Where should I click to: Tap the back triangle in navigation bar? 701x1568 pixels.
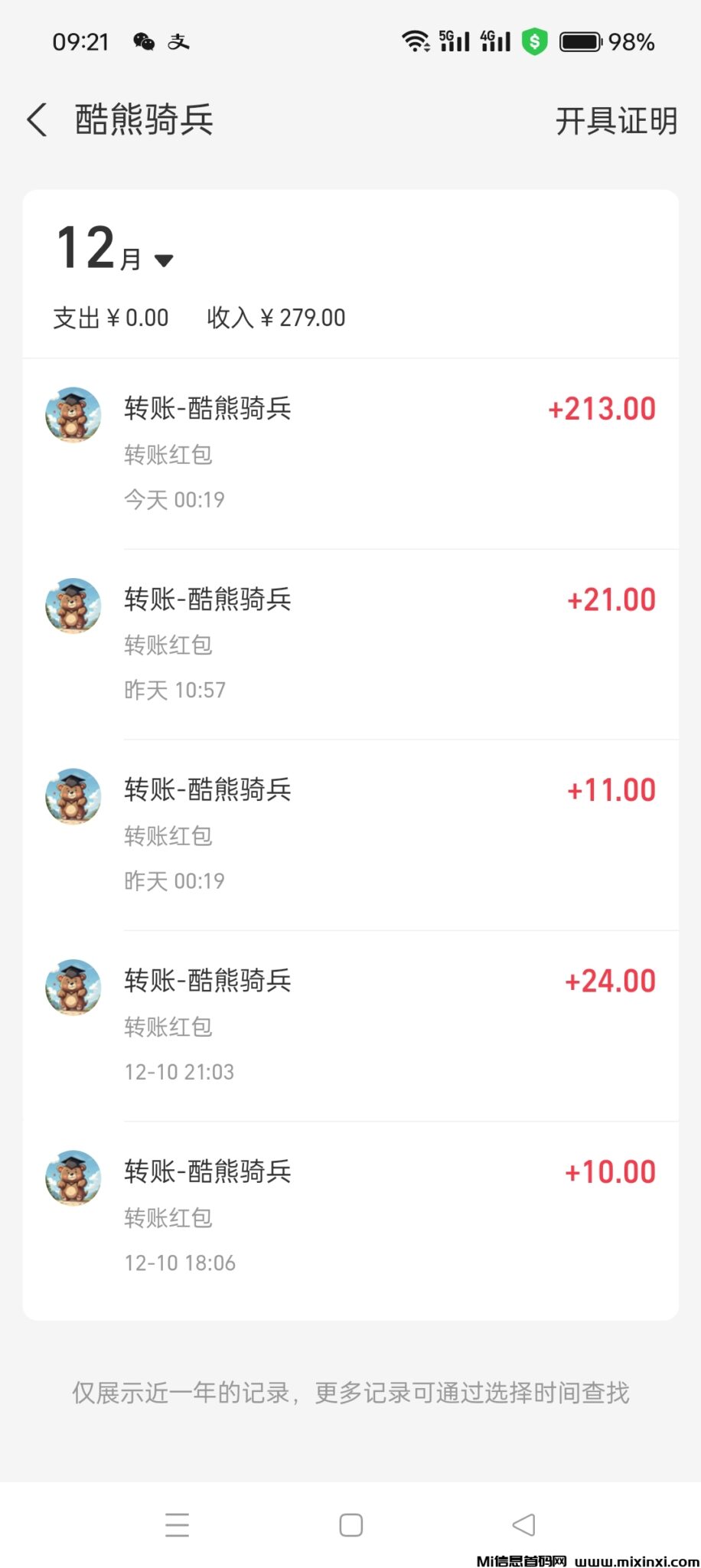click(x=523, y=1524)
